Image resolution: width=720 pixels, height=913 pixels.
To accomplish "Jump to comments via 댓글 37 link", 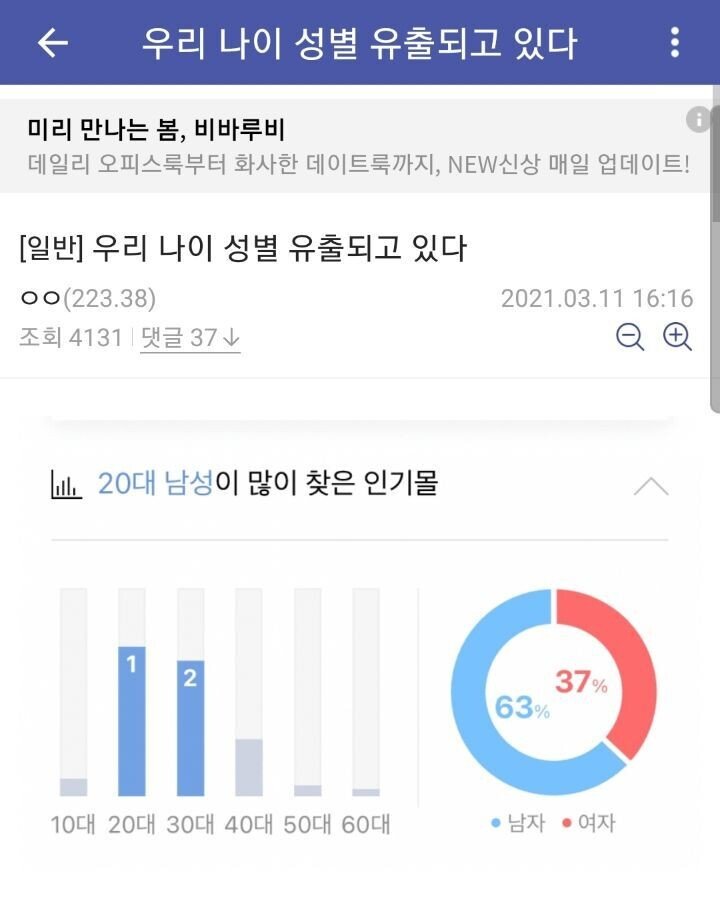I will click(x=190, y=338).
